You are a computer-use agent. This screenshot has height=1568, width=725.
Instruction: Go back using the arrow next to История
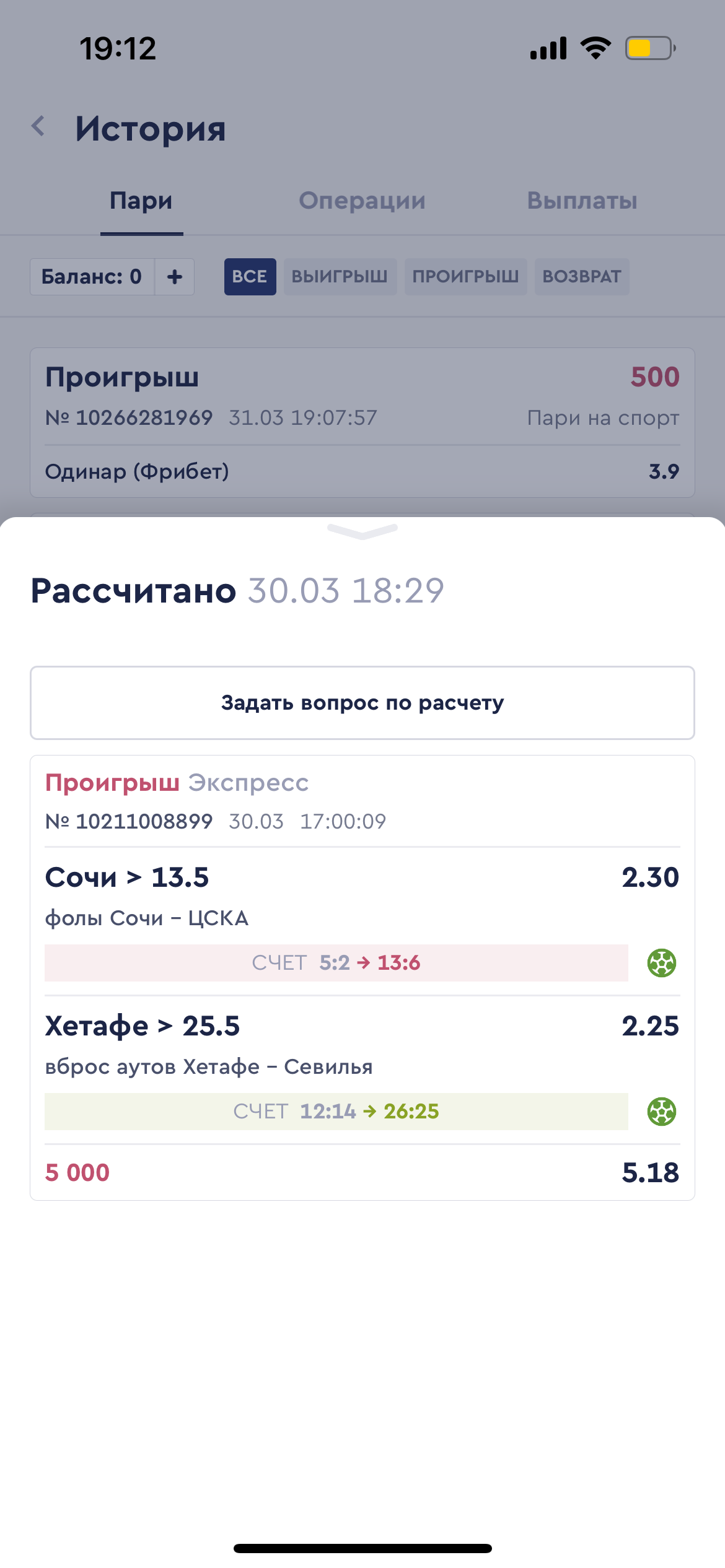(38, 126)
